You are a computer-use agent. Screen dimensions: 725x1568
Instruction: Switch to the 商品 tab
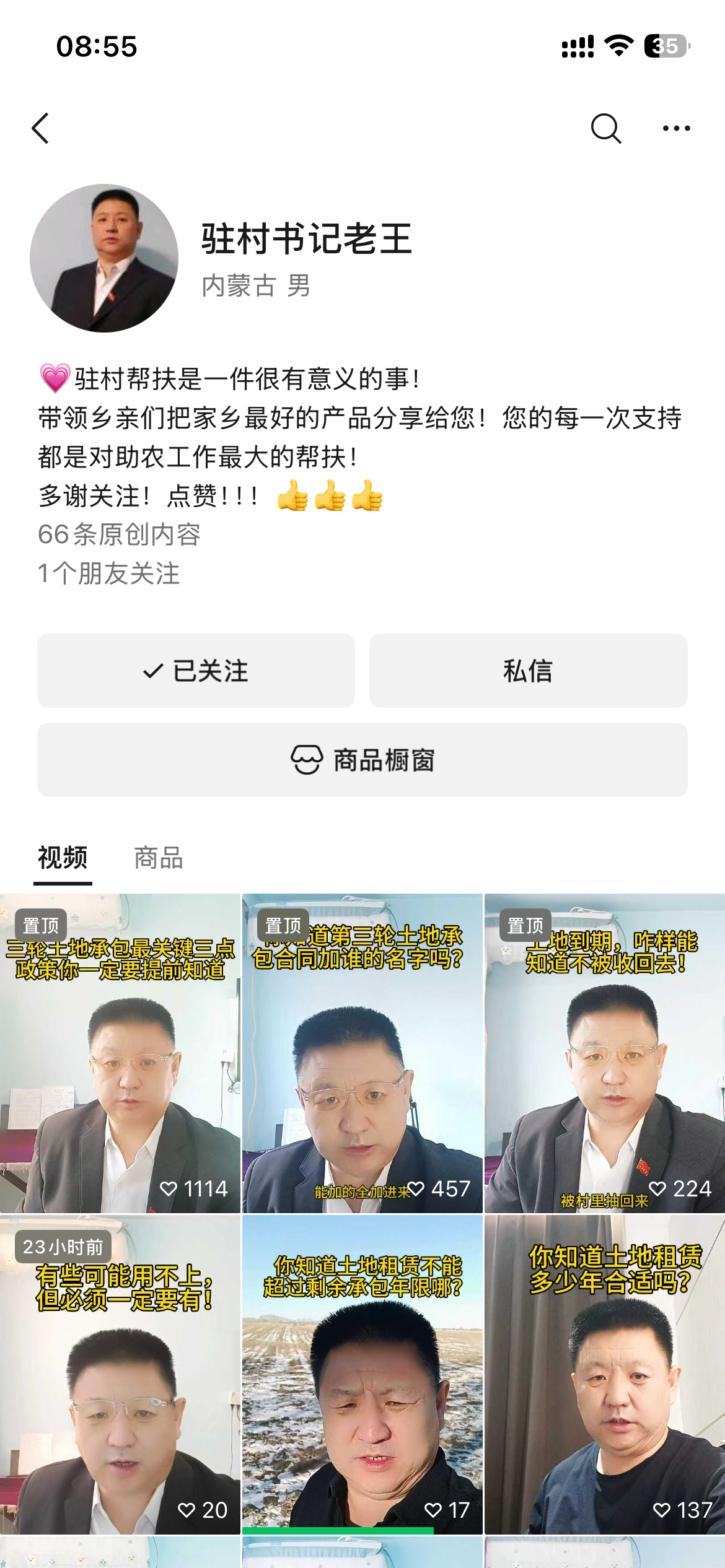tap(159, 858)
